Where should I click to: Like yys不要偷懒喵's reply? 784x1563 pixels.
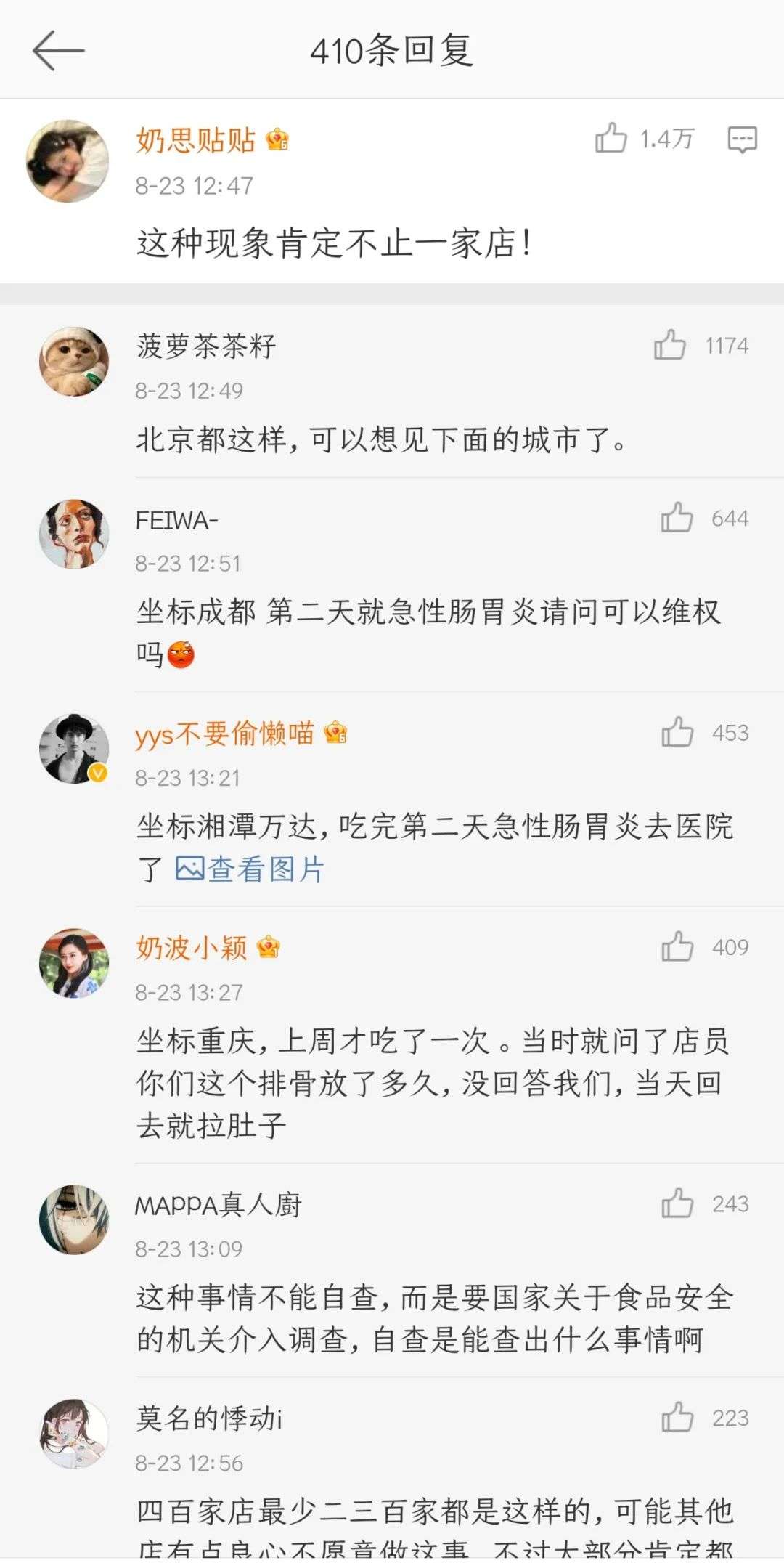677,732
